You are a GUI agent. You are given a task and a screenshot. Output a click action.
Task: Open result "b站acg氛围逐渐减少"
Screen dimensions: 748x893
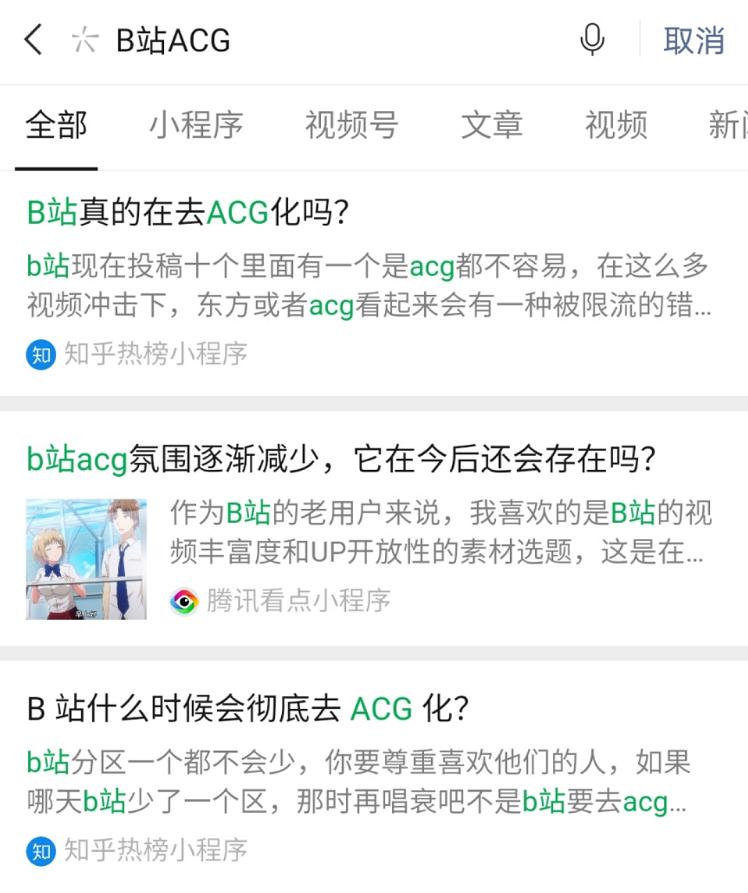(x=340, y=459)
